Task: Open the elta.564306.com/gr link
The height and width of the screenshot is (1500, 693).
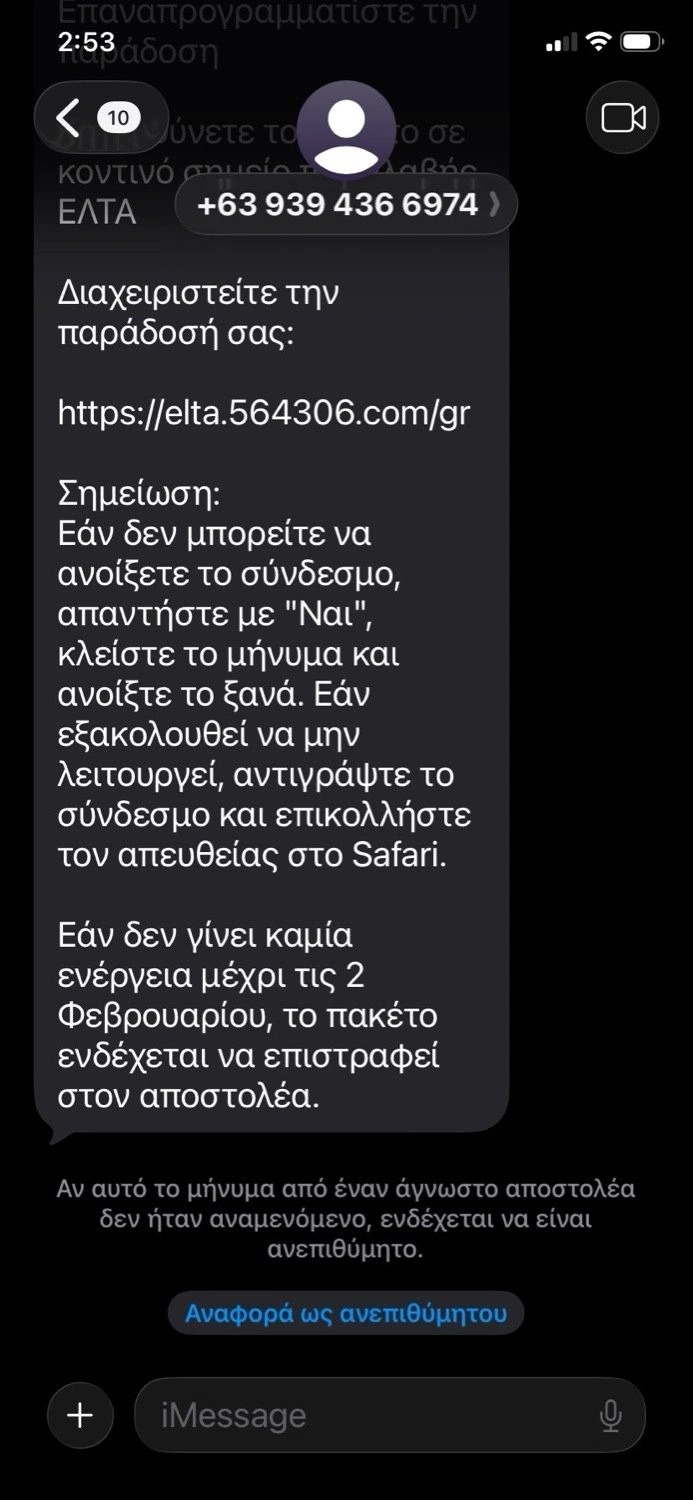Action: point(264,413)
